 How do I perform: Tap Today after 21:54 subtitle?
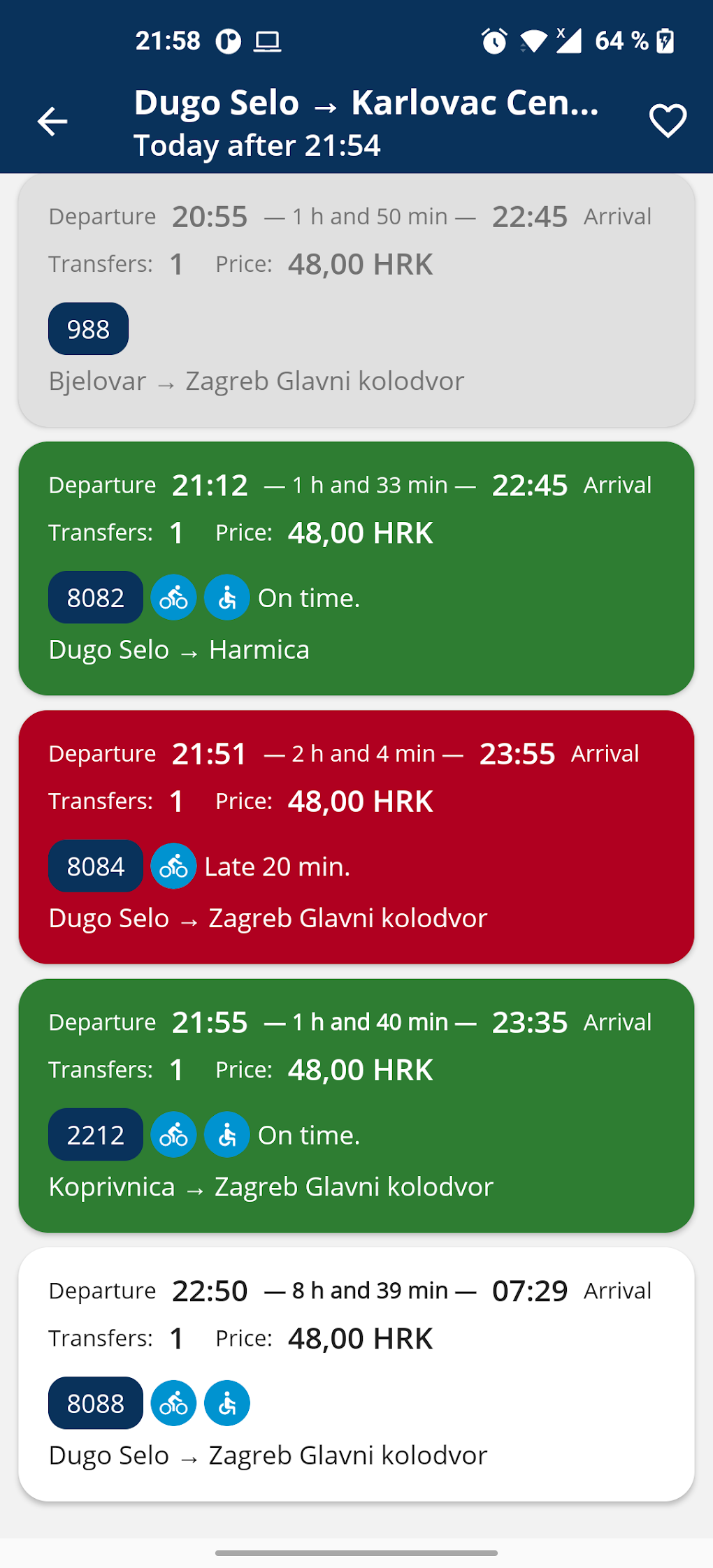[x=257, y=145]
